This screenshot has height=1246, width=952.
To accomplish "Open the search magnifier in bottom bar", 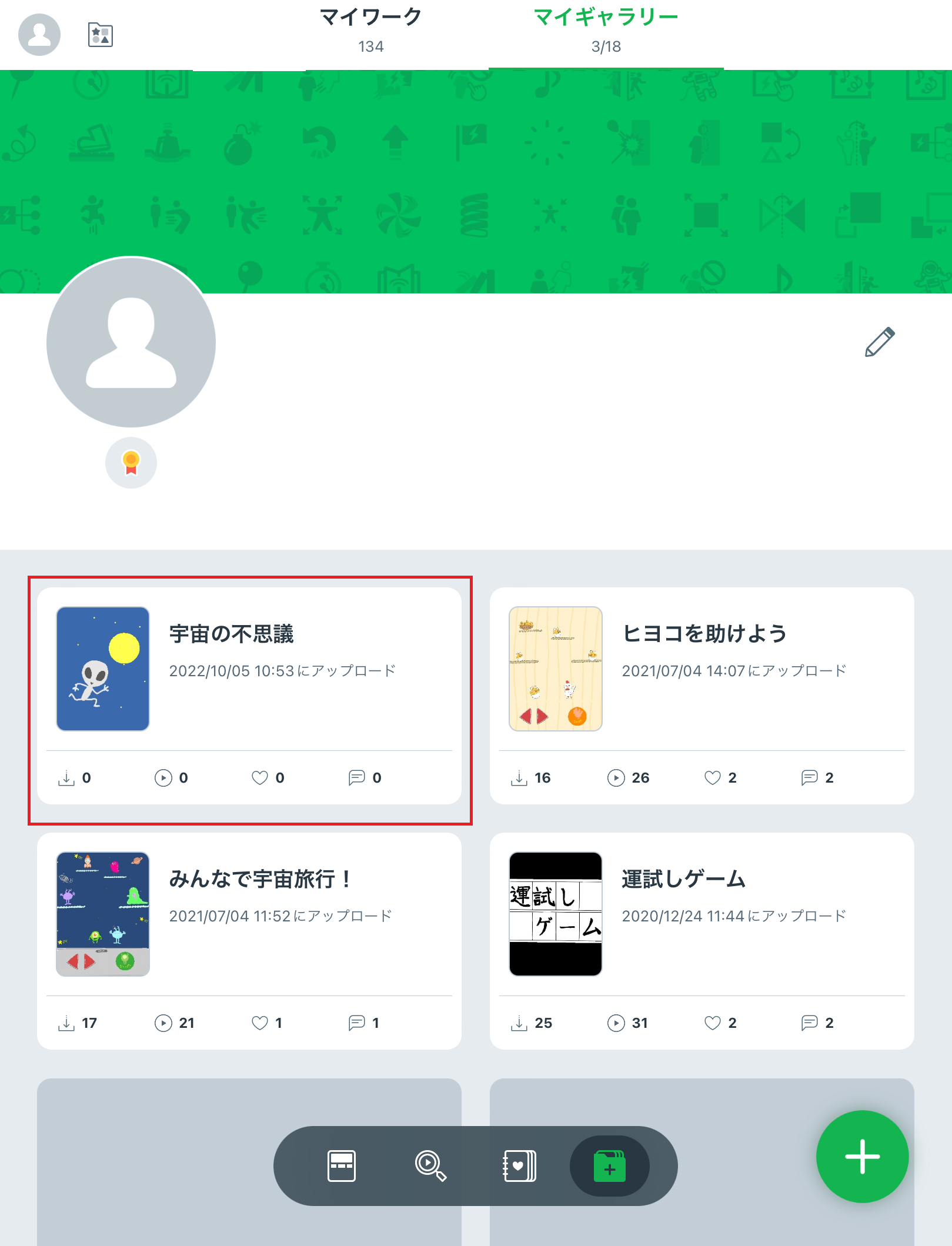I will click(430, 1165).
